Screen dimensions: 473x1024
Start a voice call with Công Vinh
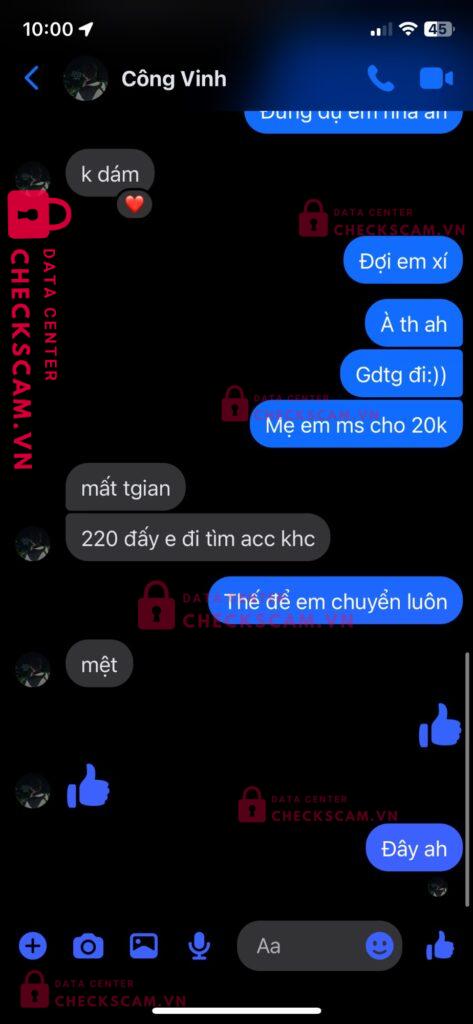(380, 78)
